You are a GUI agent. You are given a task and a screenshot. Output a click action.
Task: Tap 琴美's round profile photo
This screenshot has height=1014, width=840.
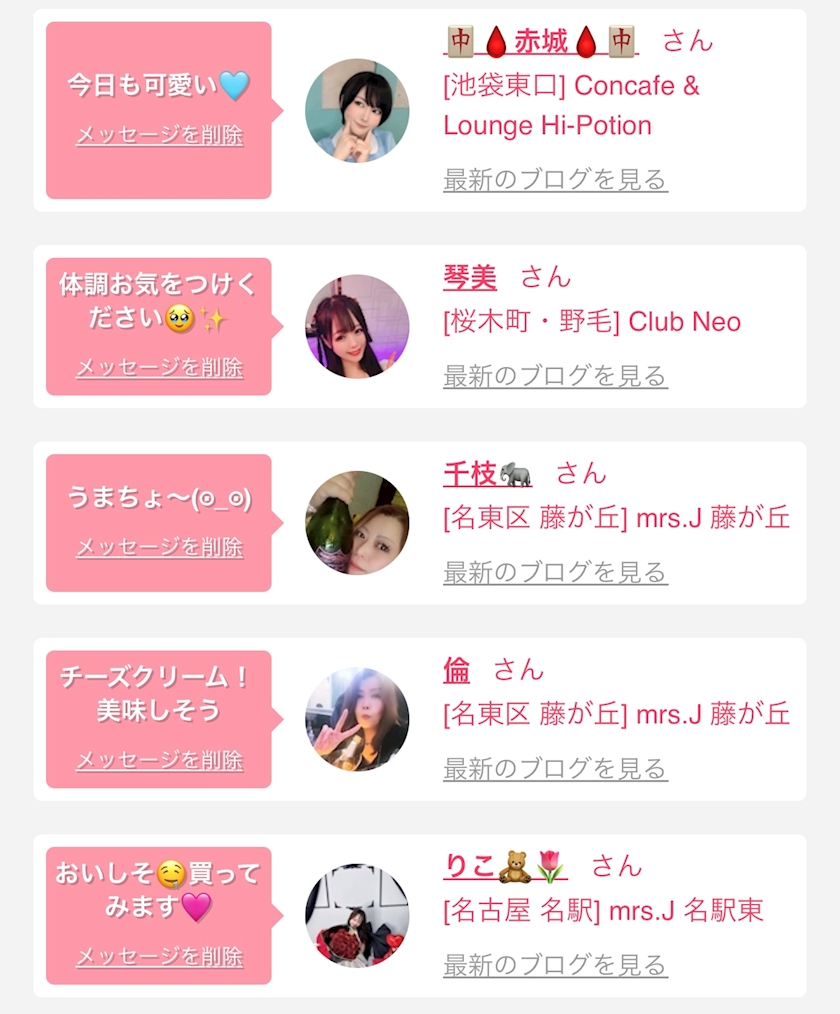pyautogui.click(x=357, y=327)
